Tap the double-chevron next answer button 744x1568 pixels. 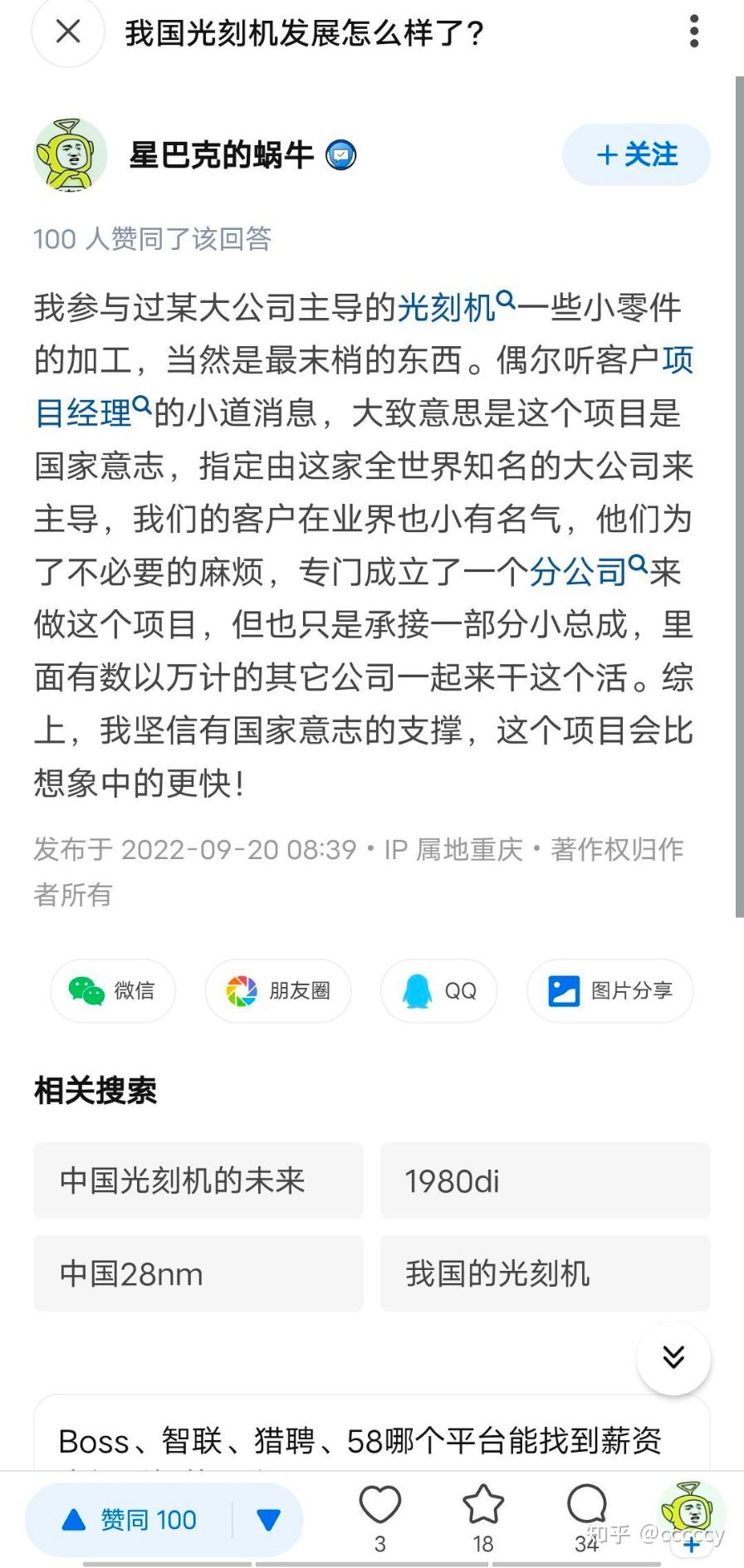[x=673, y=1357]
